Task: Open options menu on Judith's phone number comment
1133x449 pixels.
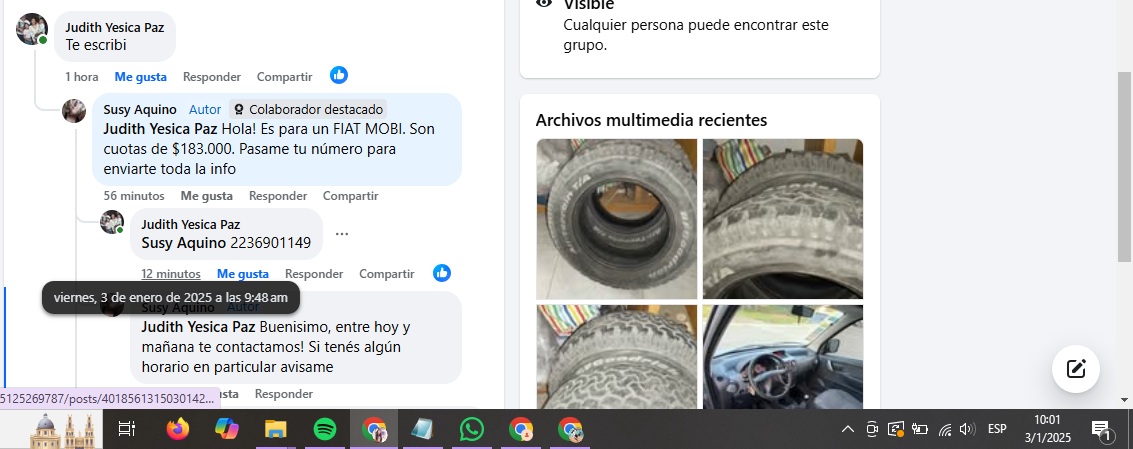Action: click(x=342, y=234)
